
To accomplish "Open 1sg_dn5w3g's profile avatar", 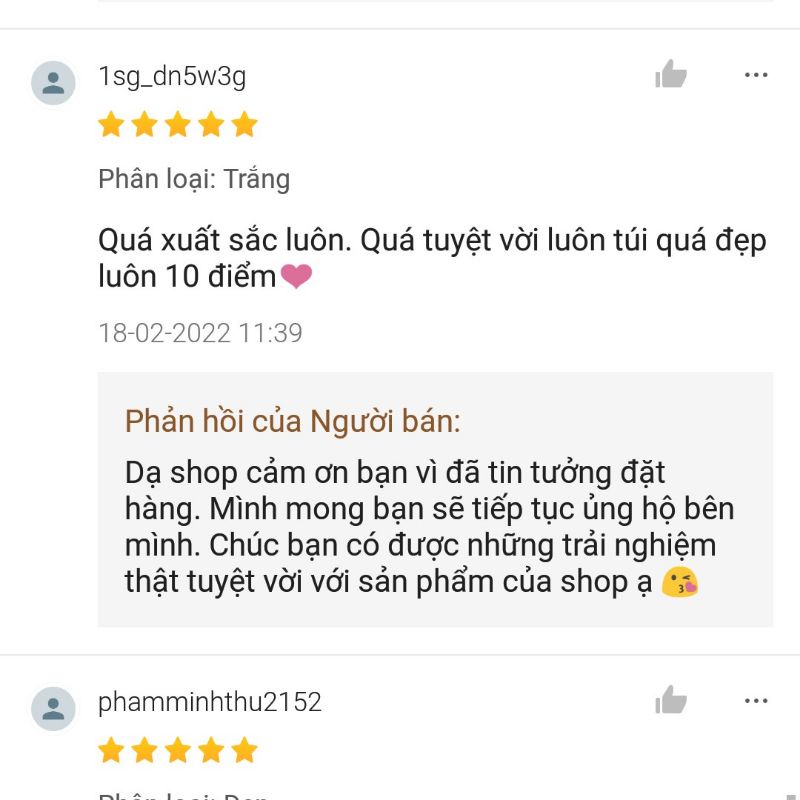I will (x=53, y=82).
